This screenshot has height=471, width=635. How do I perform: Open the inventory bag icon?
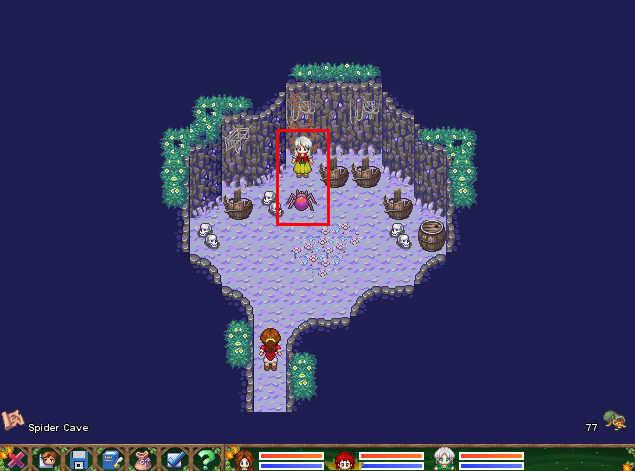[x=142, y=459]
